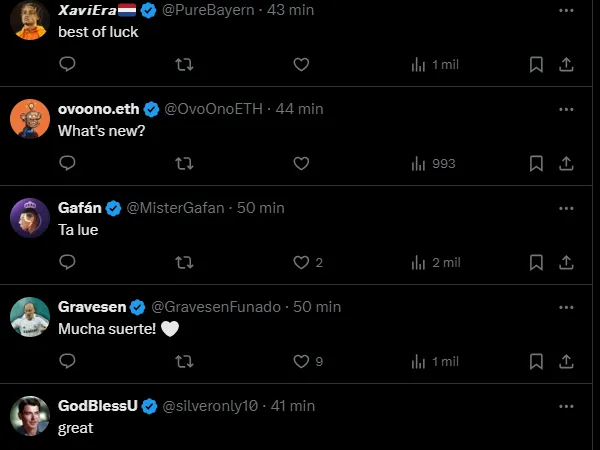This screenshot has height=450, width=600.
Task: Open the overflow menu on XaviEra's reply
Action: point(566,10)
